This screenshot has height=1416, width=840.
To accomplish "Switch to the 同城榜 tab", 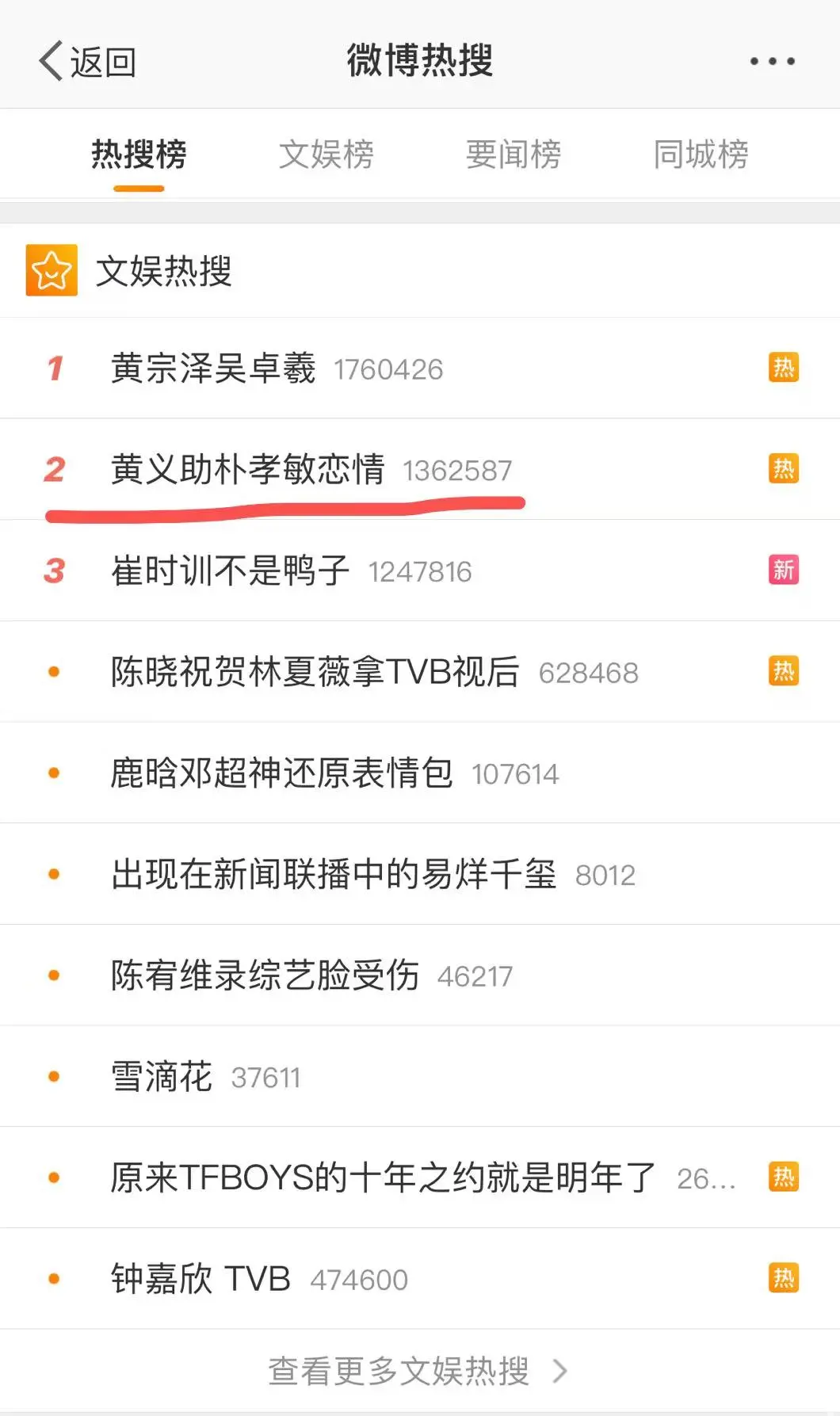I will (x=701, y=154).
